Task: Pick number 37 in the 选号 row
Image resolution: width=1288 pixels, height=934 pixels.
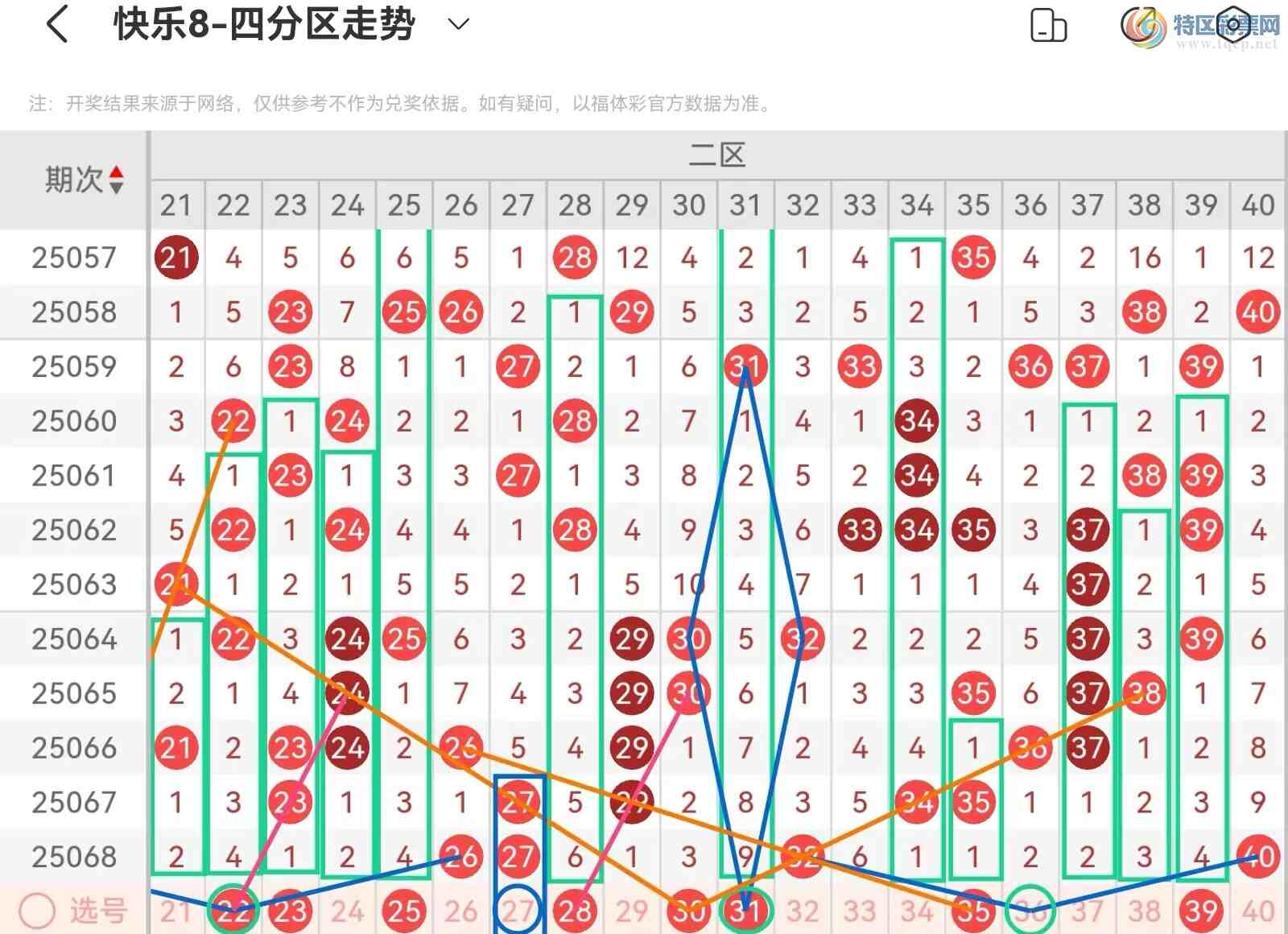Action: tap(1087, 911)
